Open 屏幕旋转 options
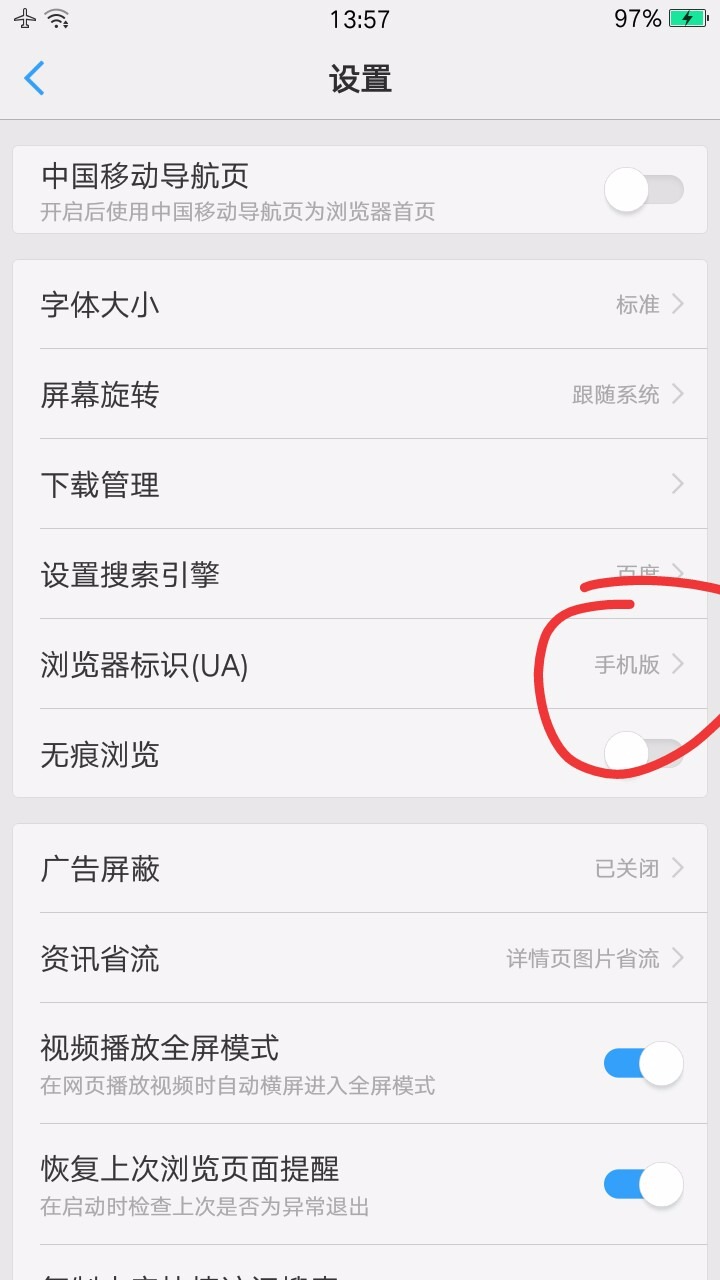720x1280 pixels. click(360, 394)
